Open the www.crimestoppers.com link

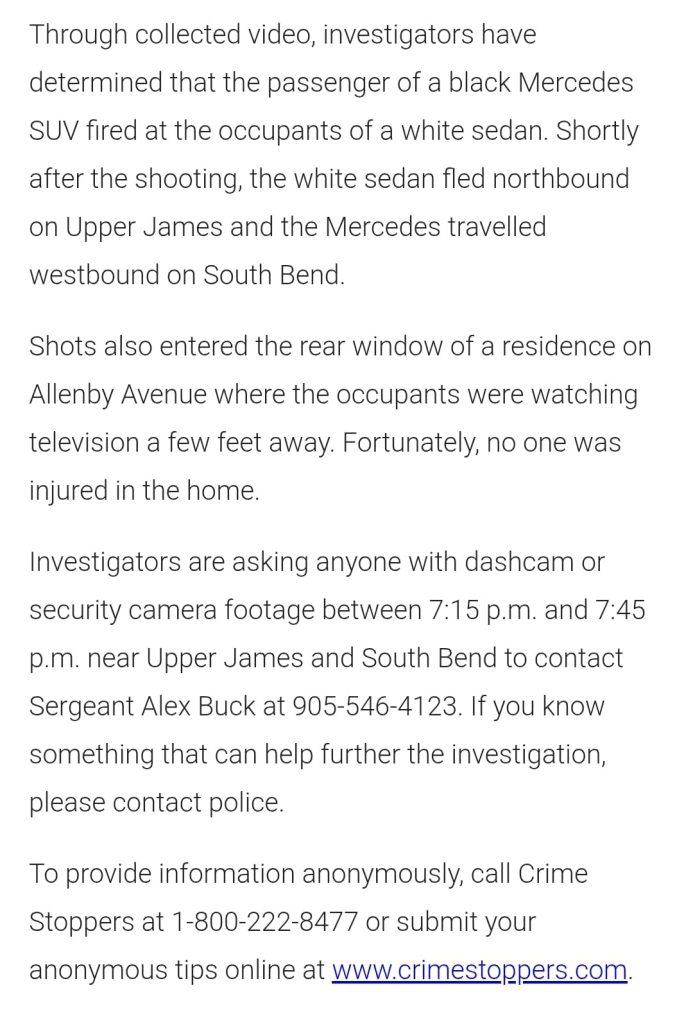coord(479,969)
